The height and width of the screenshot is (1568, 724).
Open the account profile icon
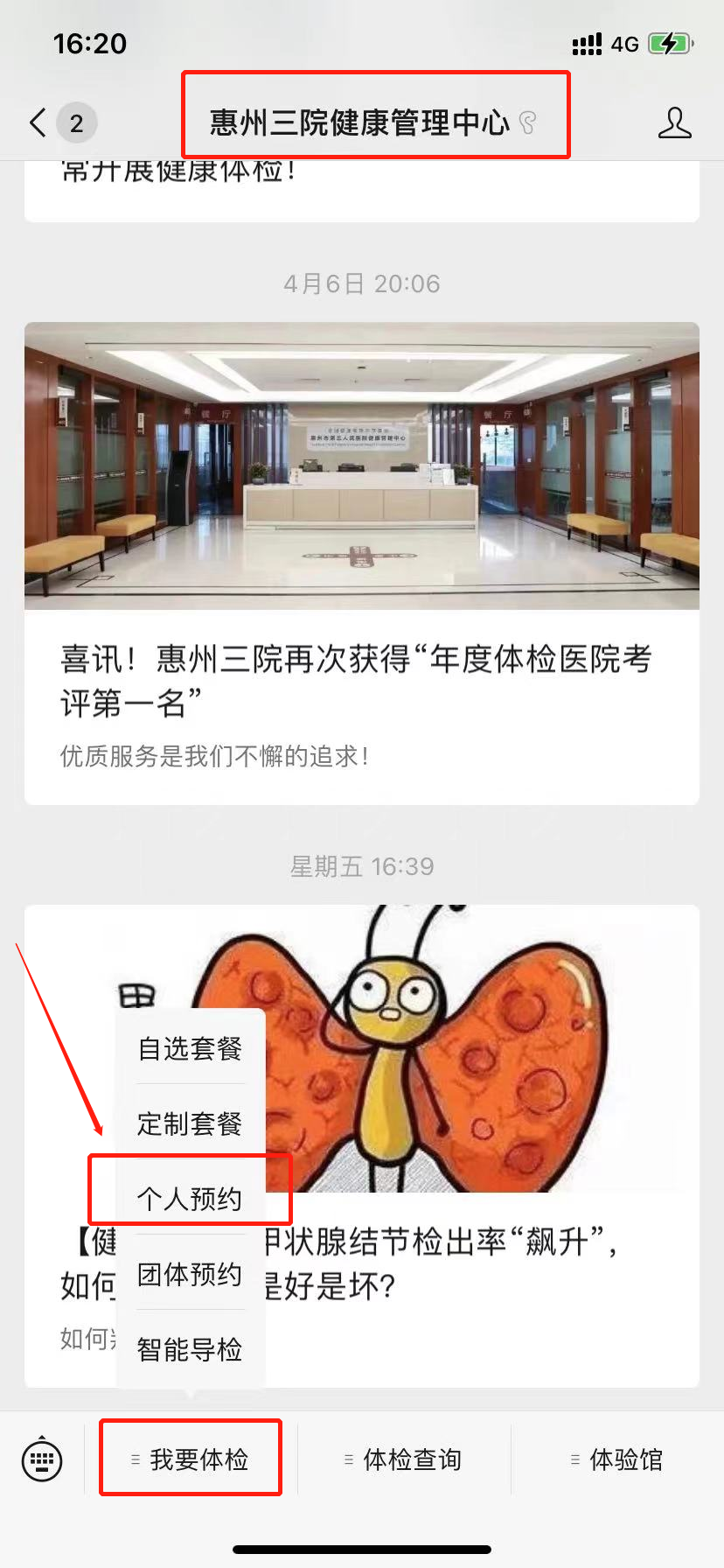point(674,123)
